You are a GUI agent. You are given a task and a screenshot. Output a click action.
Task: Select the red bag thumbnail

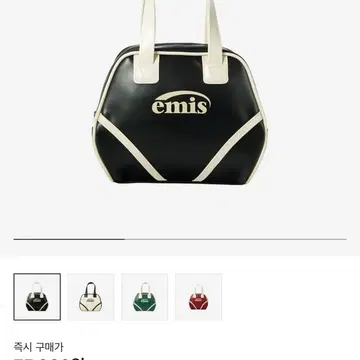(199, 297)
